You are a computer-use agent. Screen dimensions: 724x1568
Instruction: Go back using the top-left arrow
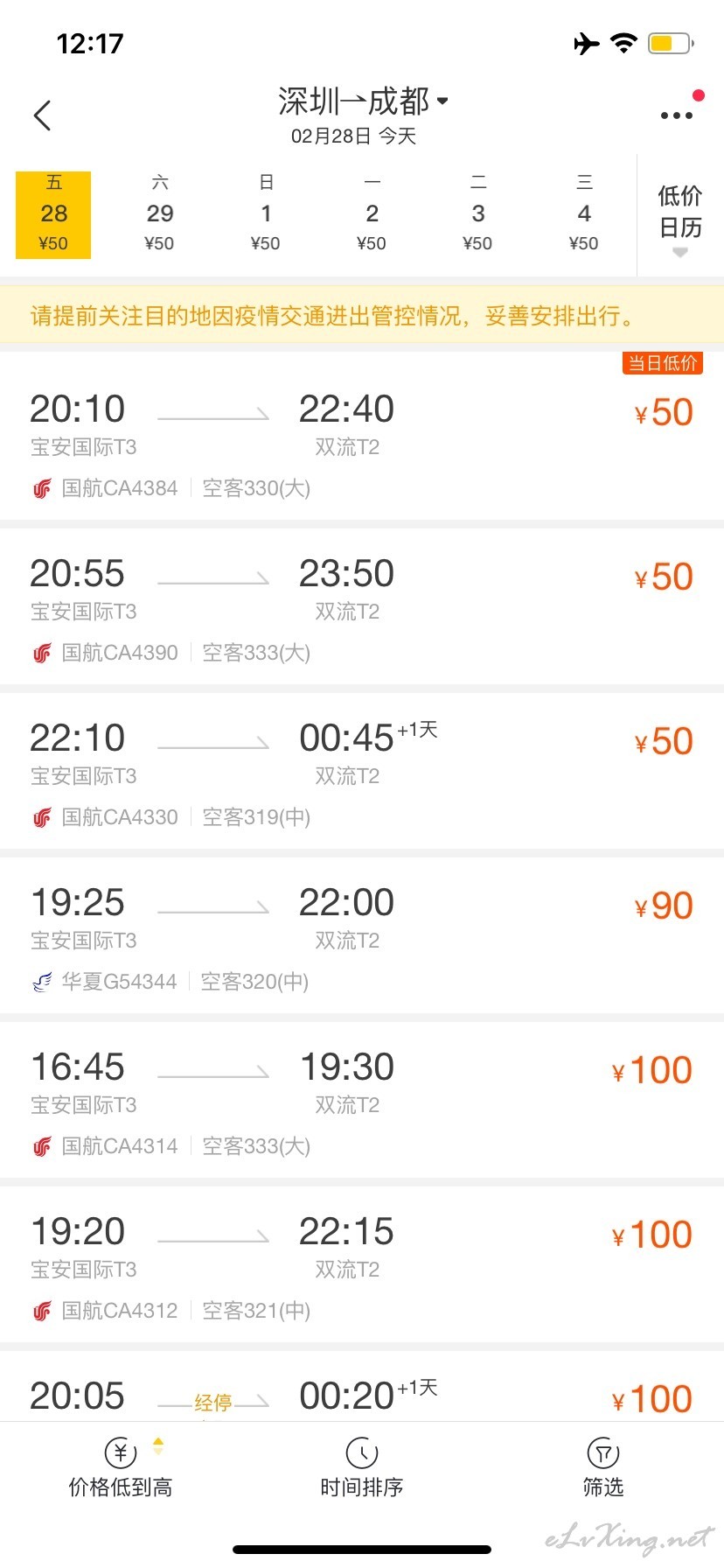[x=42, y=115]
